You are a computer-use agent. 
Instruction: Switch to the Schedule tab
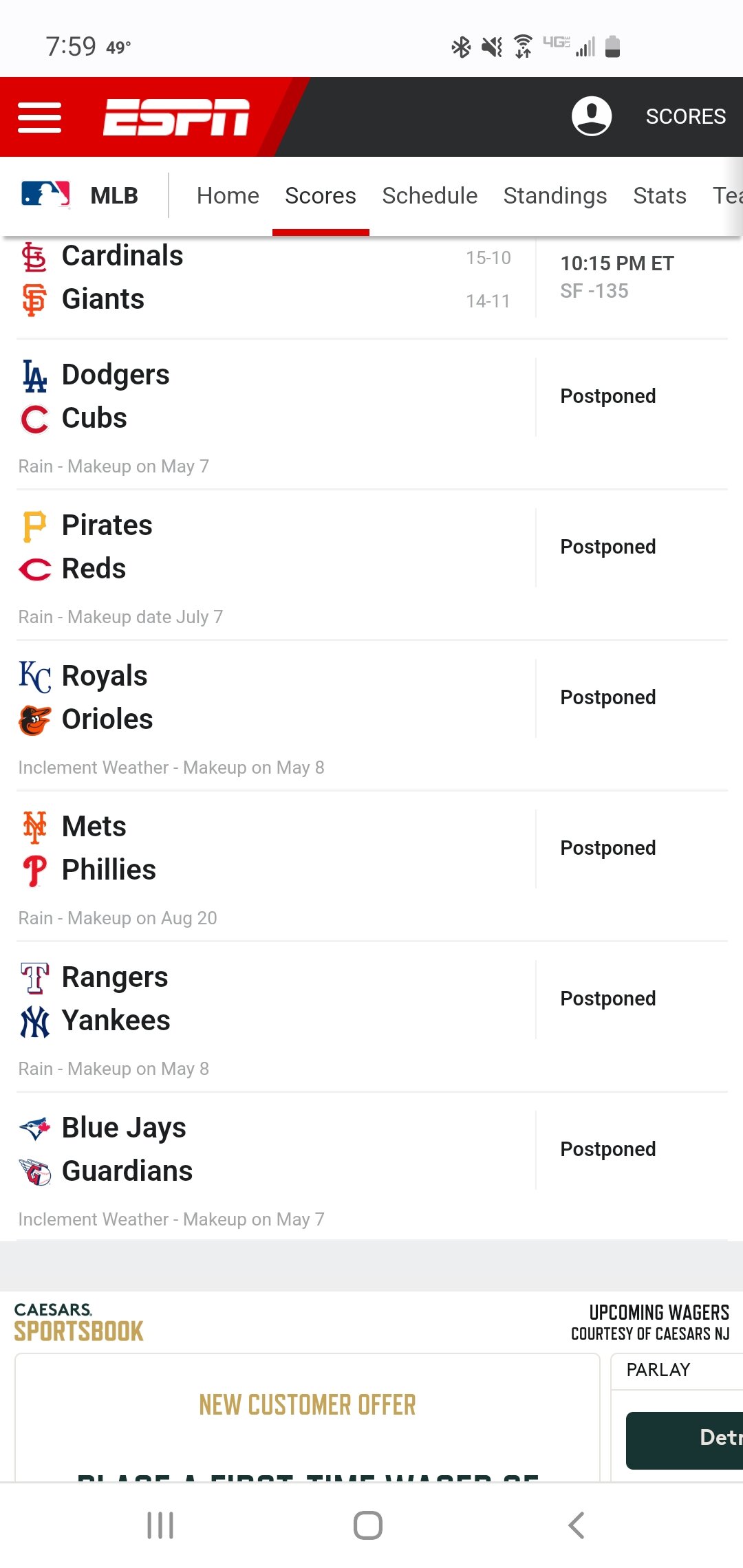coord(429,196)
